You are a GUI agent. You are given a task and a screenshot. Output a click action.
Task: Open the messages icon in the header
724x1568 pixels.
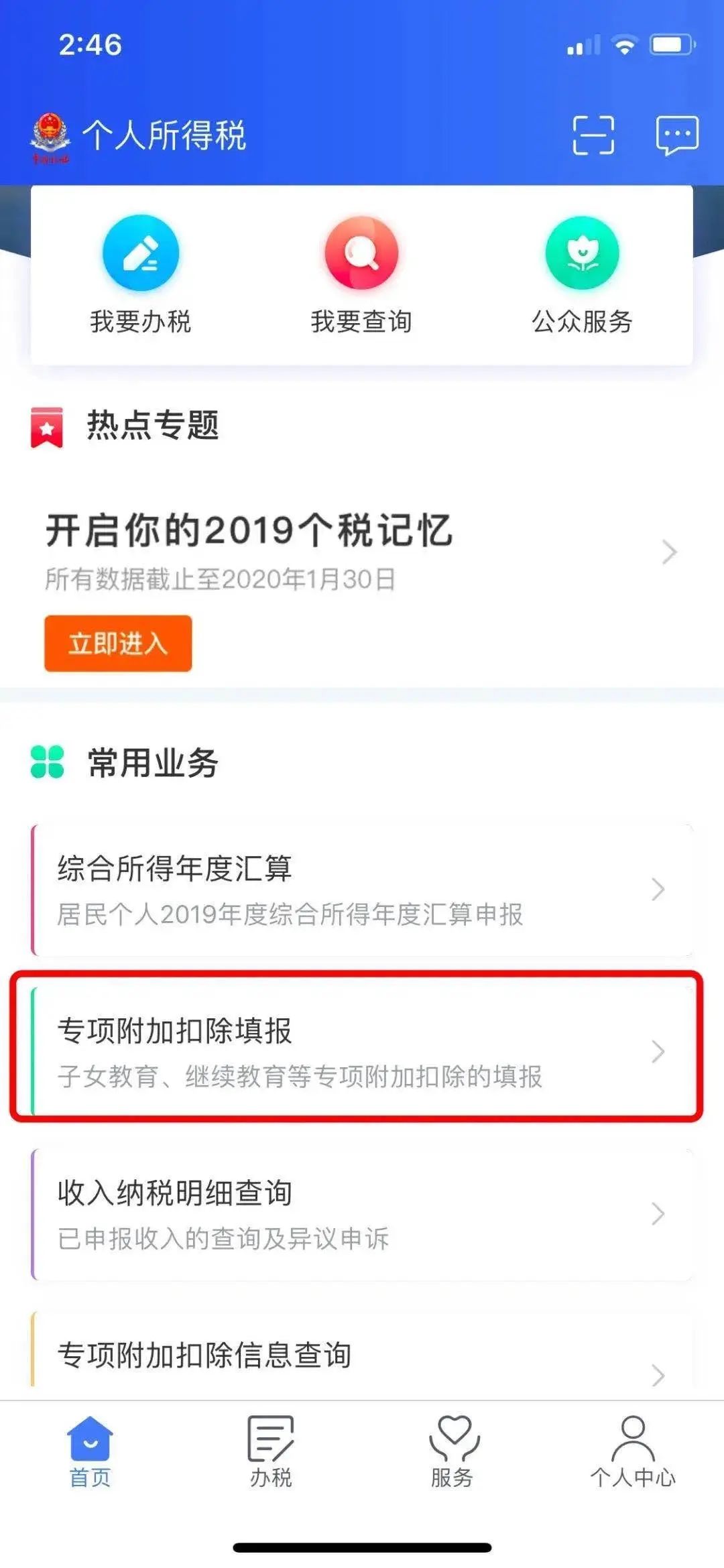pos(677,135)
